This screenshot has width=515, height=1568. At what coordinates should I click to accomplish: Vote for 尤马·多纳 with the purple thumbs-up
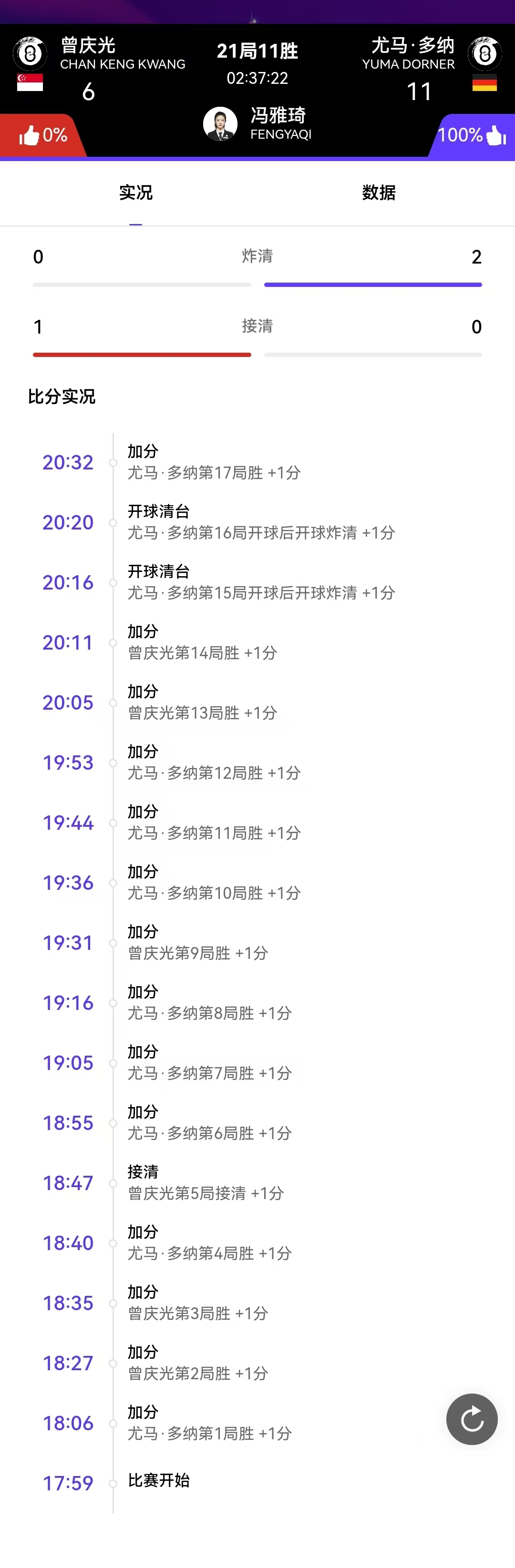tap(495, 135)
